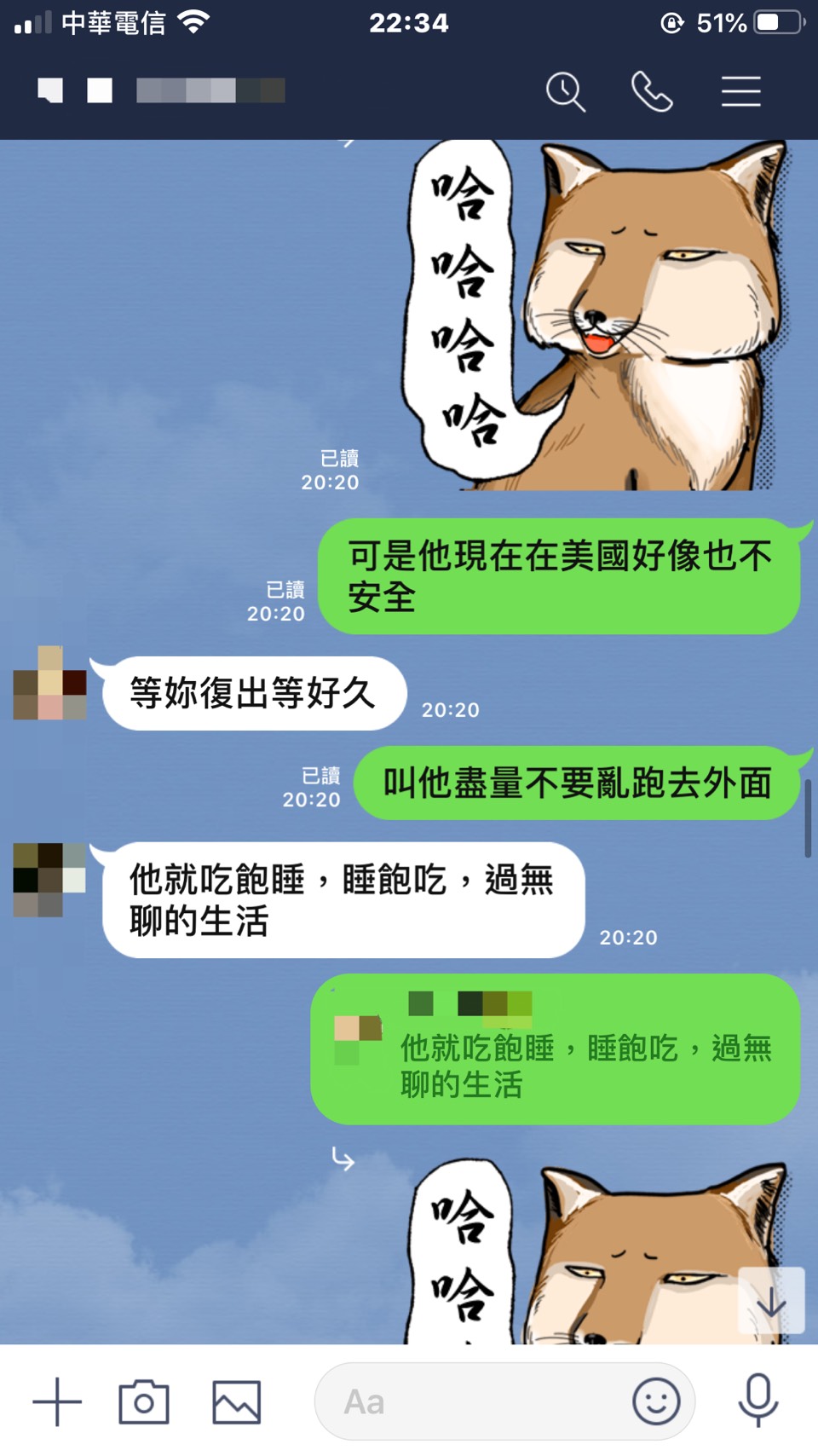
Task: Tap the quoted reply 他就吃飽睡 bubble
Action: point(556,1049)
